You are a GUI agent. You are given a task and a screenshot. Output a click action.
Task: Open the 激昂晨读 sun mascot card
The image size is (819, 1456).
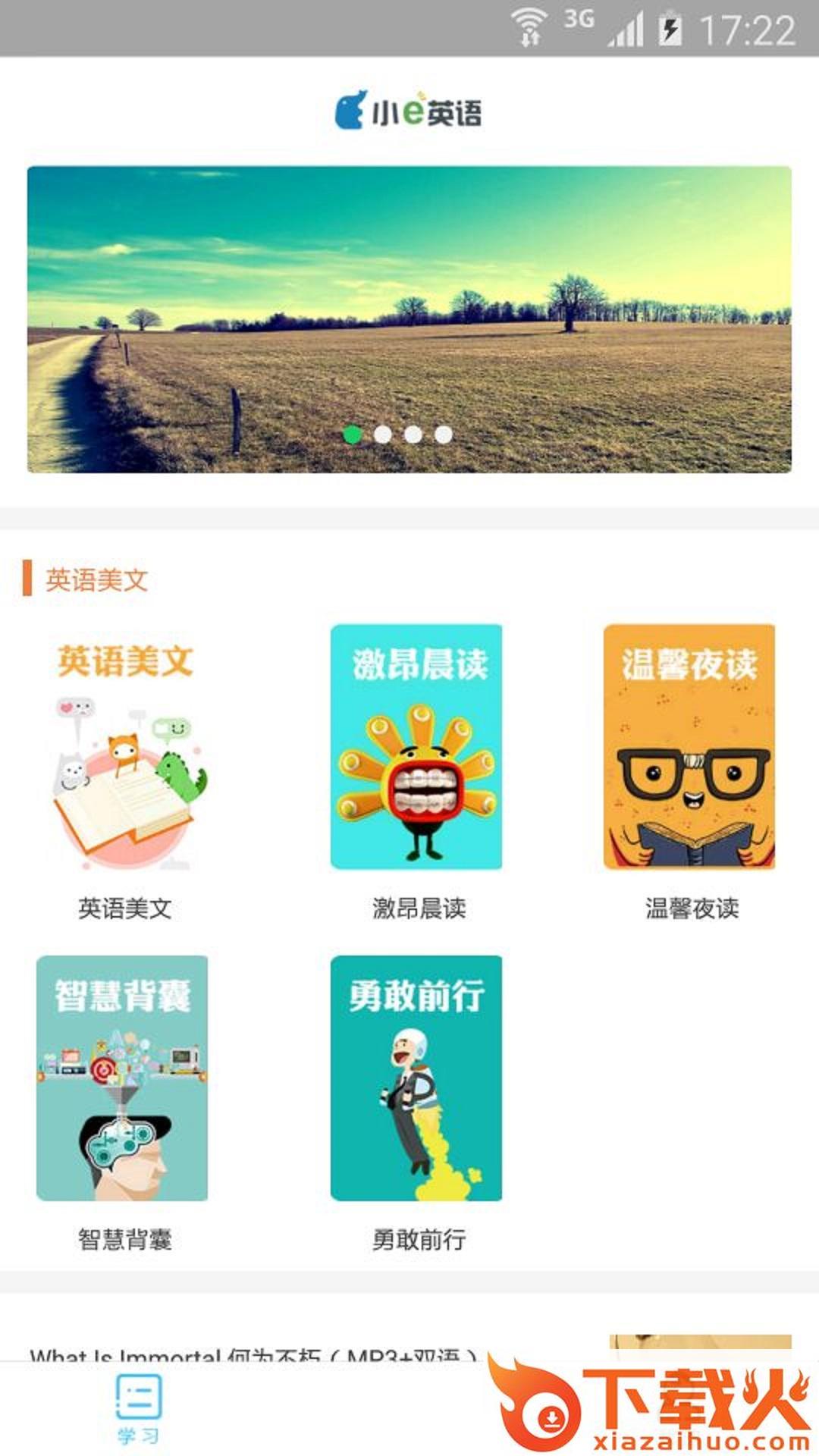pyautogui.click(x=416, y=747)
